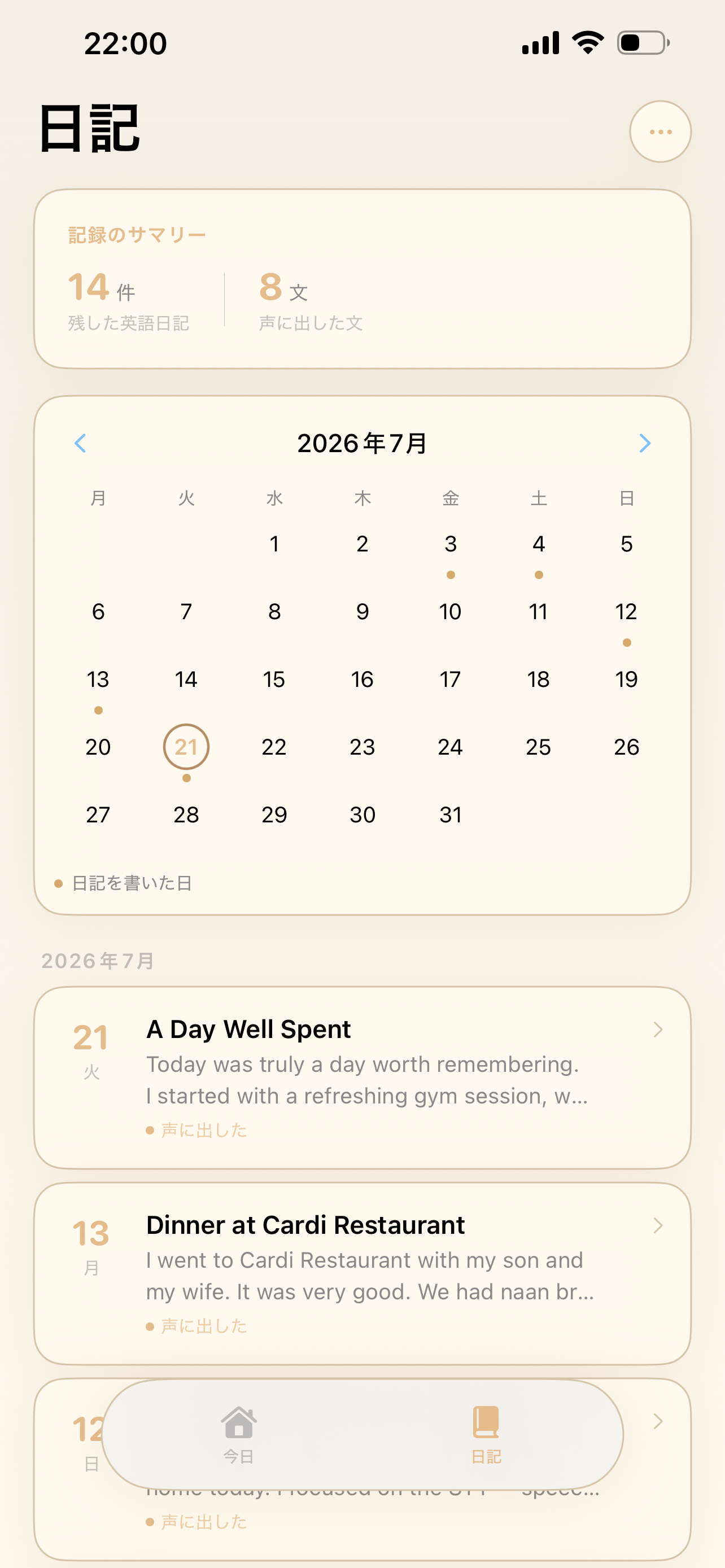Select July 4 in the calendar

click(x=539, y=544)
